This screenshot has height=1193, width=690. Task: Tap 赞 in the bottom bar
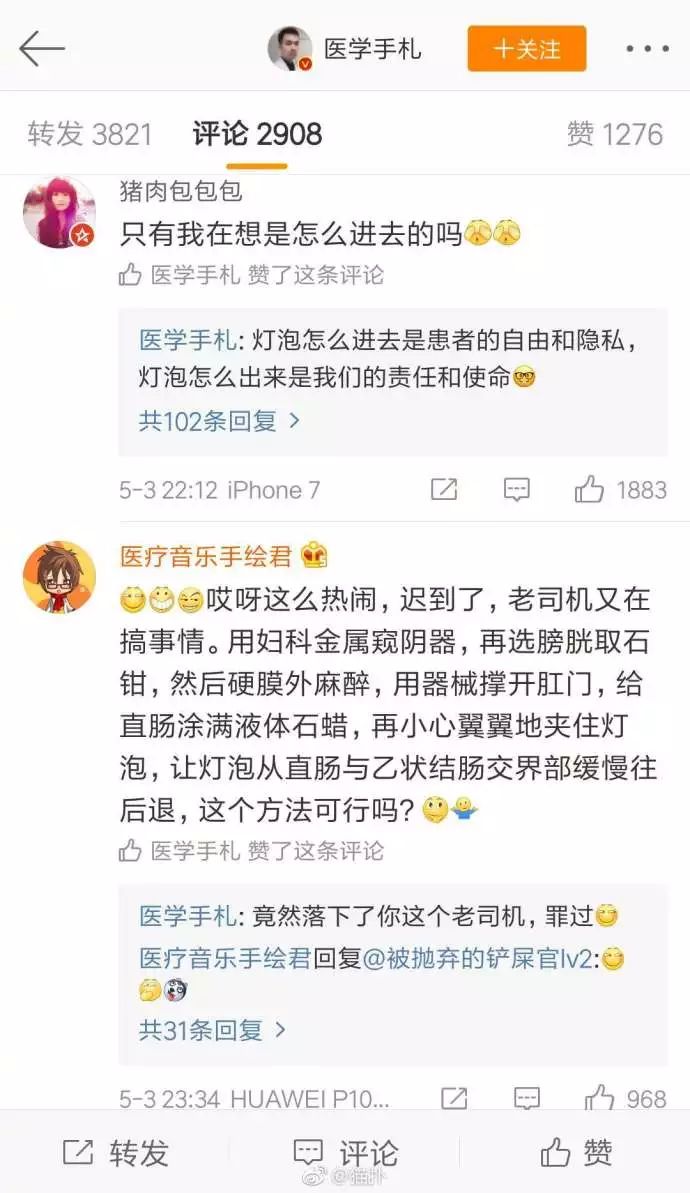pyautogui.click(x=576, y=1152)
